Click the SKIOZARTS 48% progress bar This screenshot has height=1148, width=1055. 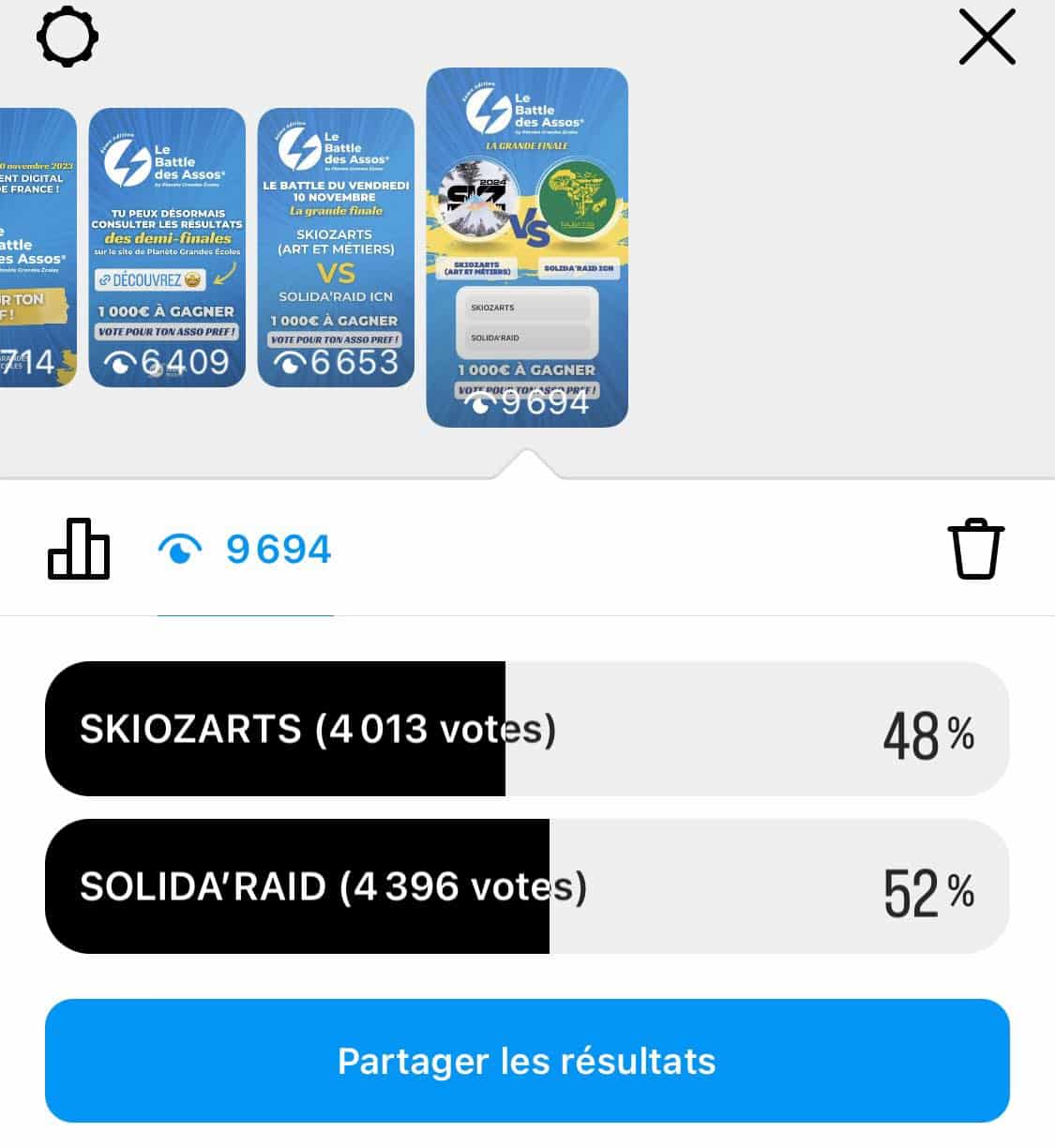click(527, 729)
